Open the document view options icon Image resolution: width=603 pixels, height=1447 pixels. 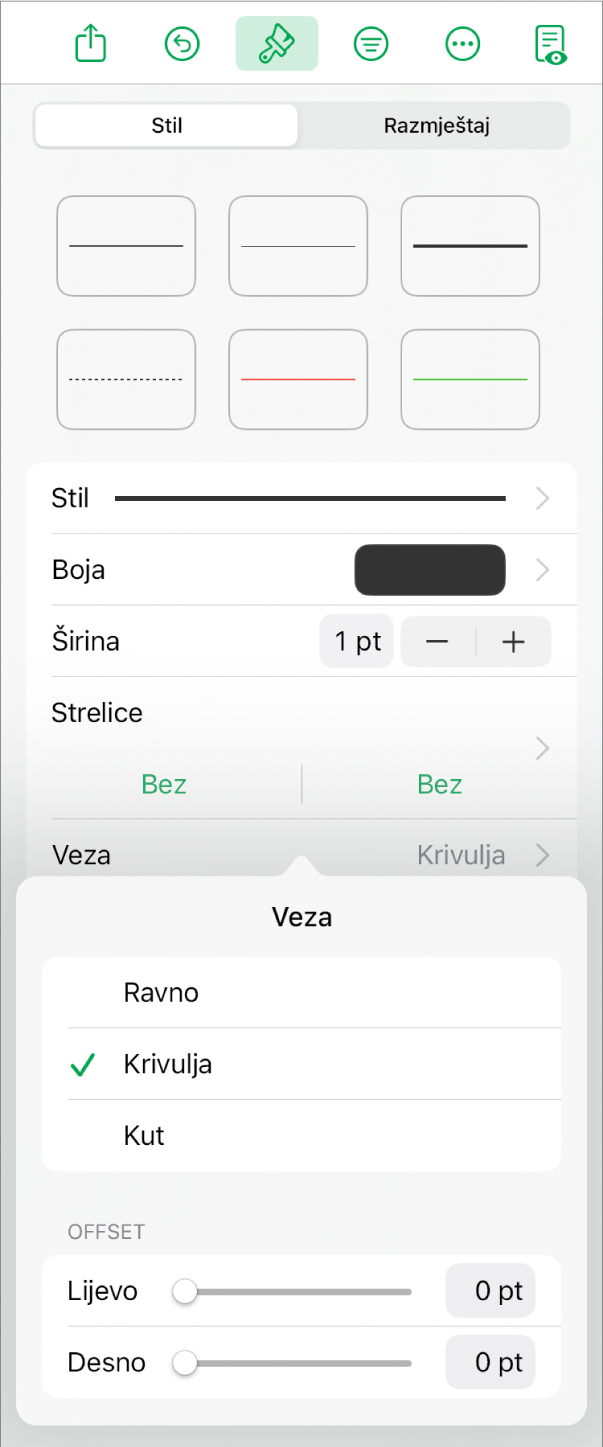(x=551, y=45)
